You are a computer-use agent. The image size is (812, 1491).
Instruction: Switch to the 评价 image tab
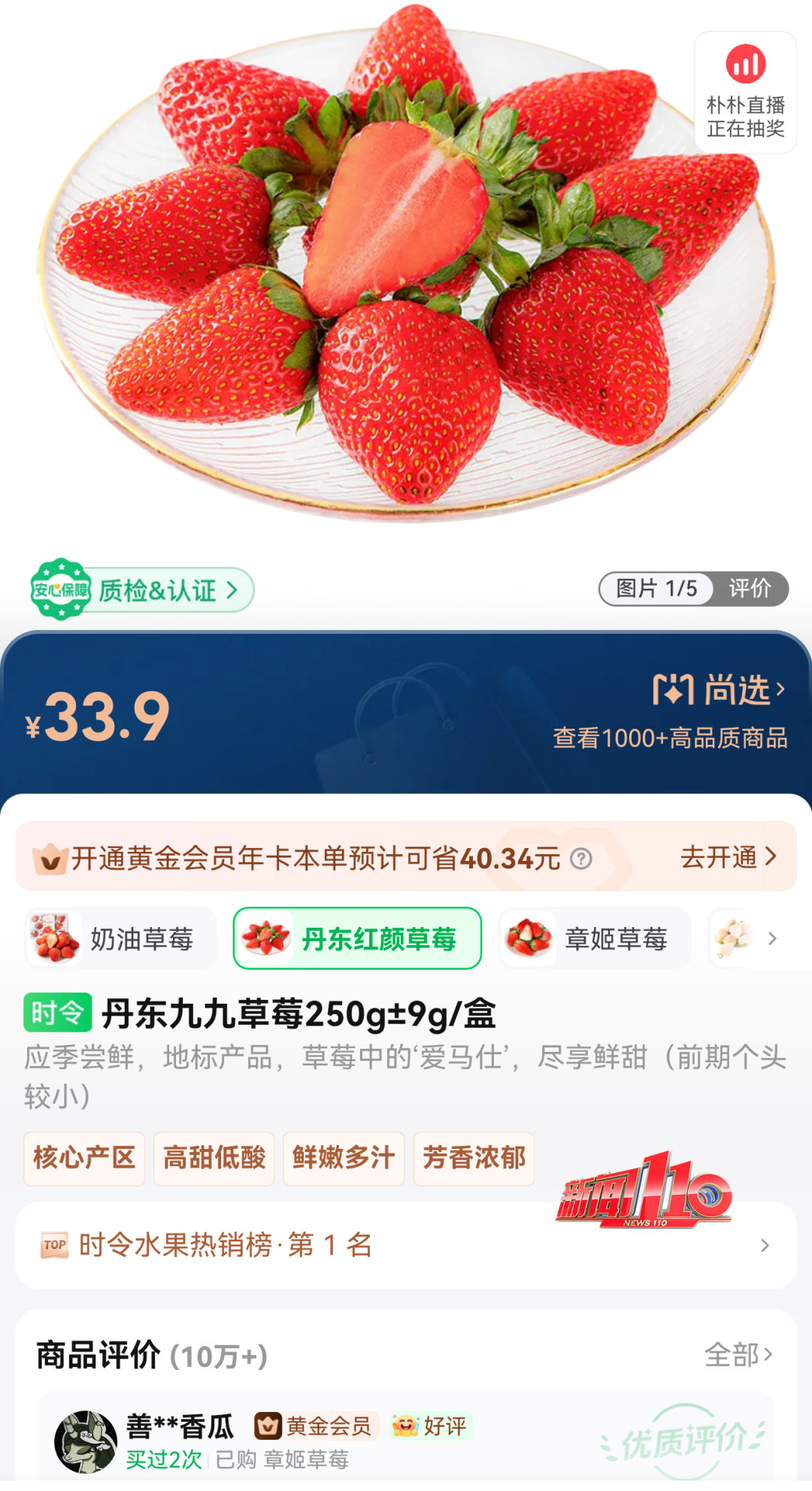tap(750, 588)
